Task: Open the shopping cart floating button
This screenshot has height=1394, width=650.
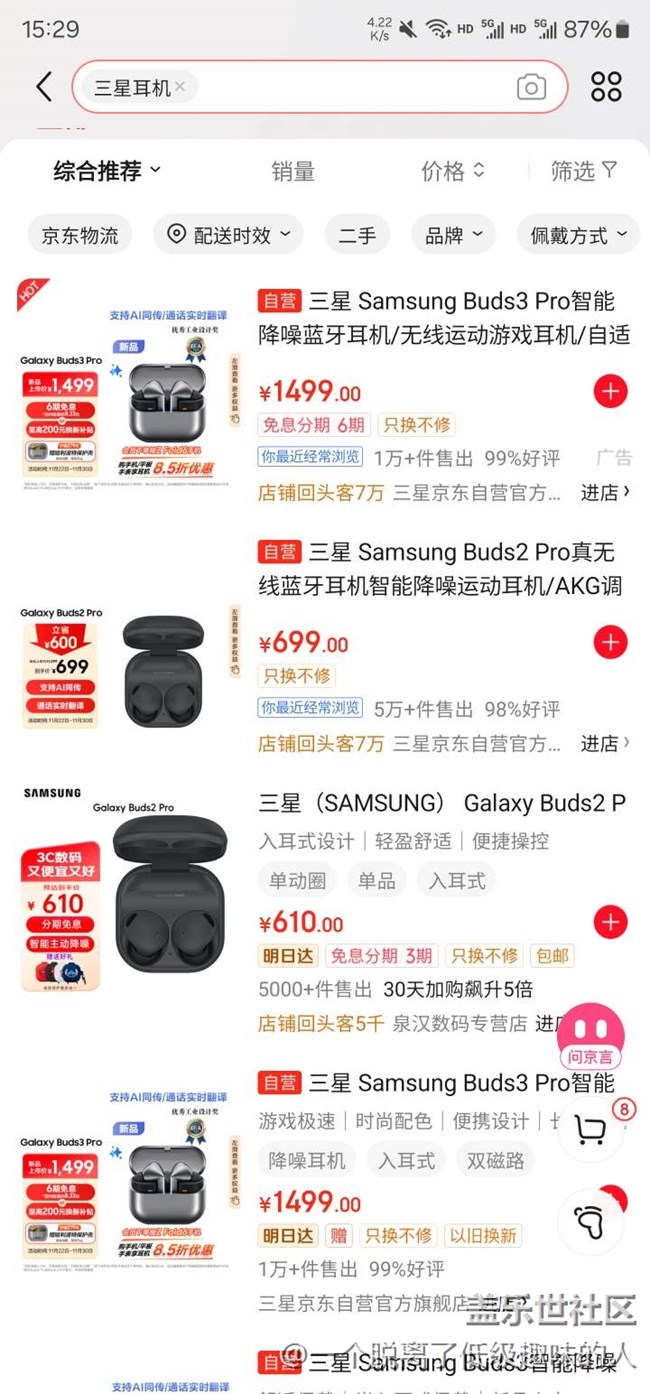Action: (591, 1130)
